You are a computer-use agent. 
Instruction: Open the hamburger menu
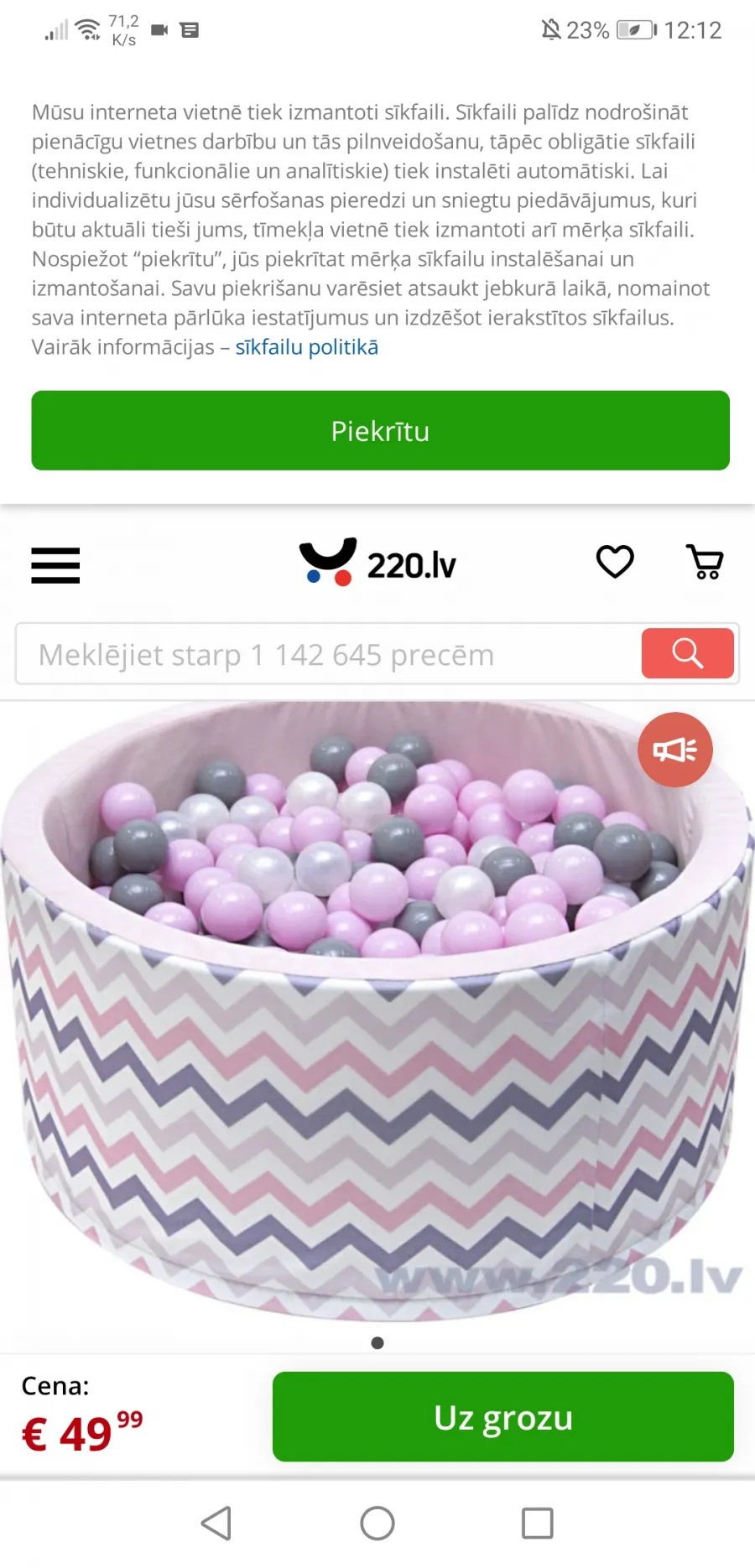tap(55, 565)
